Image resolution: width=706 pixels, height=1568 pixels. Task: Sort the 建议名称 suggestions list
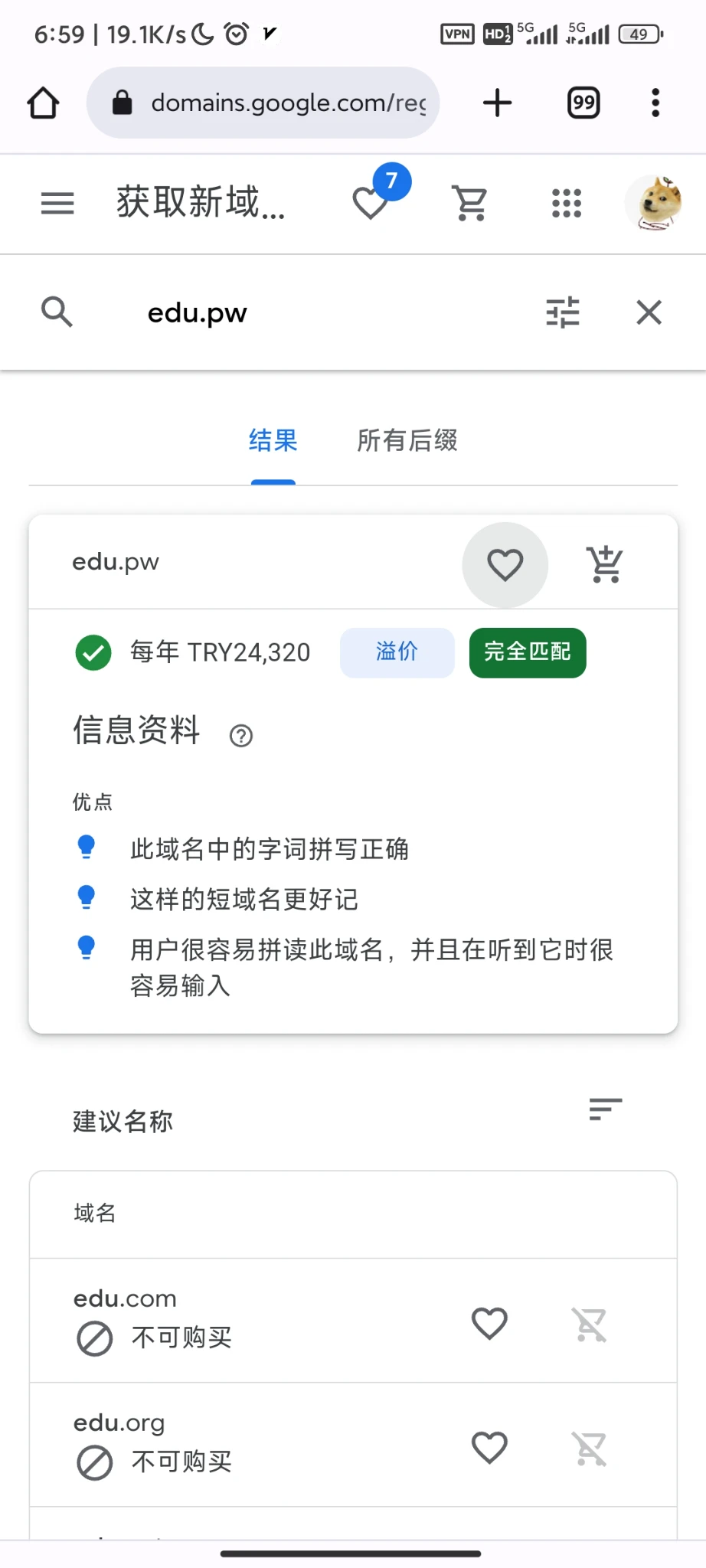(605, 1109)
